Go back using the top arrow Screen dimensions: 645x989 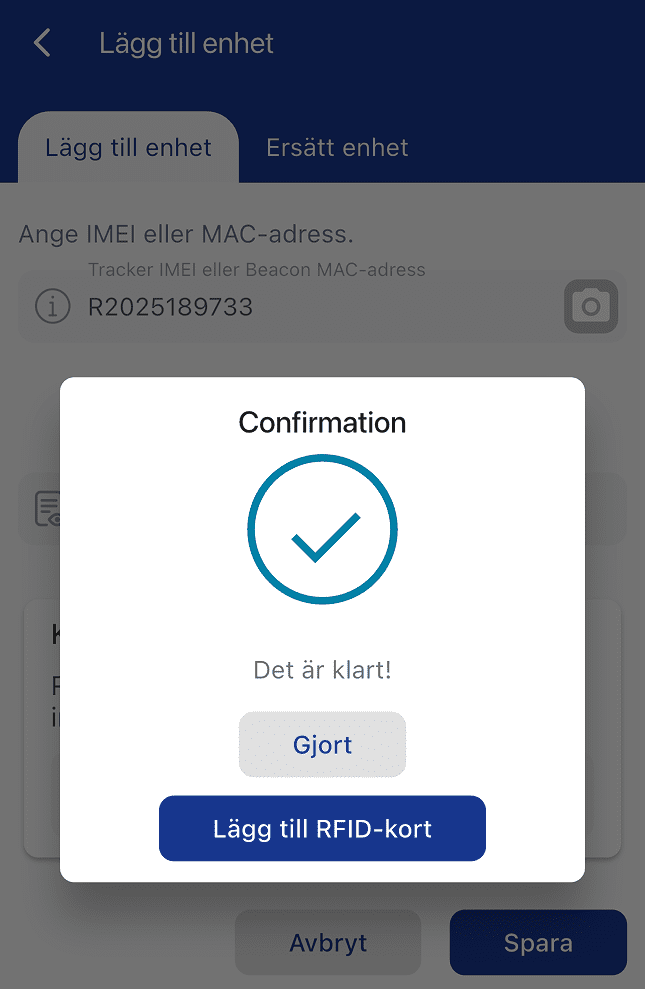point(42,44)
